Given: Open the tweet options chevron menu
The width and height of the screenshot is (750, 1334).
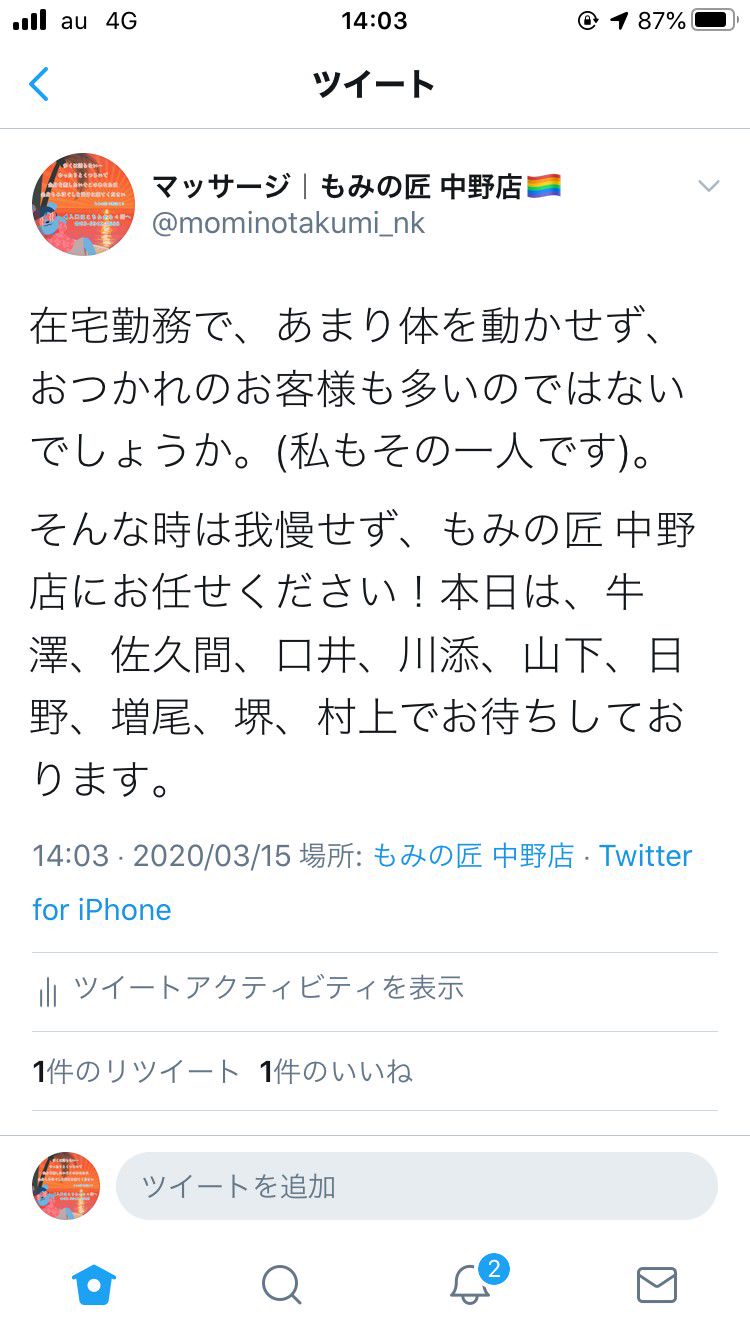Looking at the screenshot, I should [708, 186].
